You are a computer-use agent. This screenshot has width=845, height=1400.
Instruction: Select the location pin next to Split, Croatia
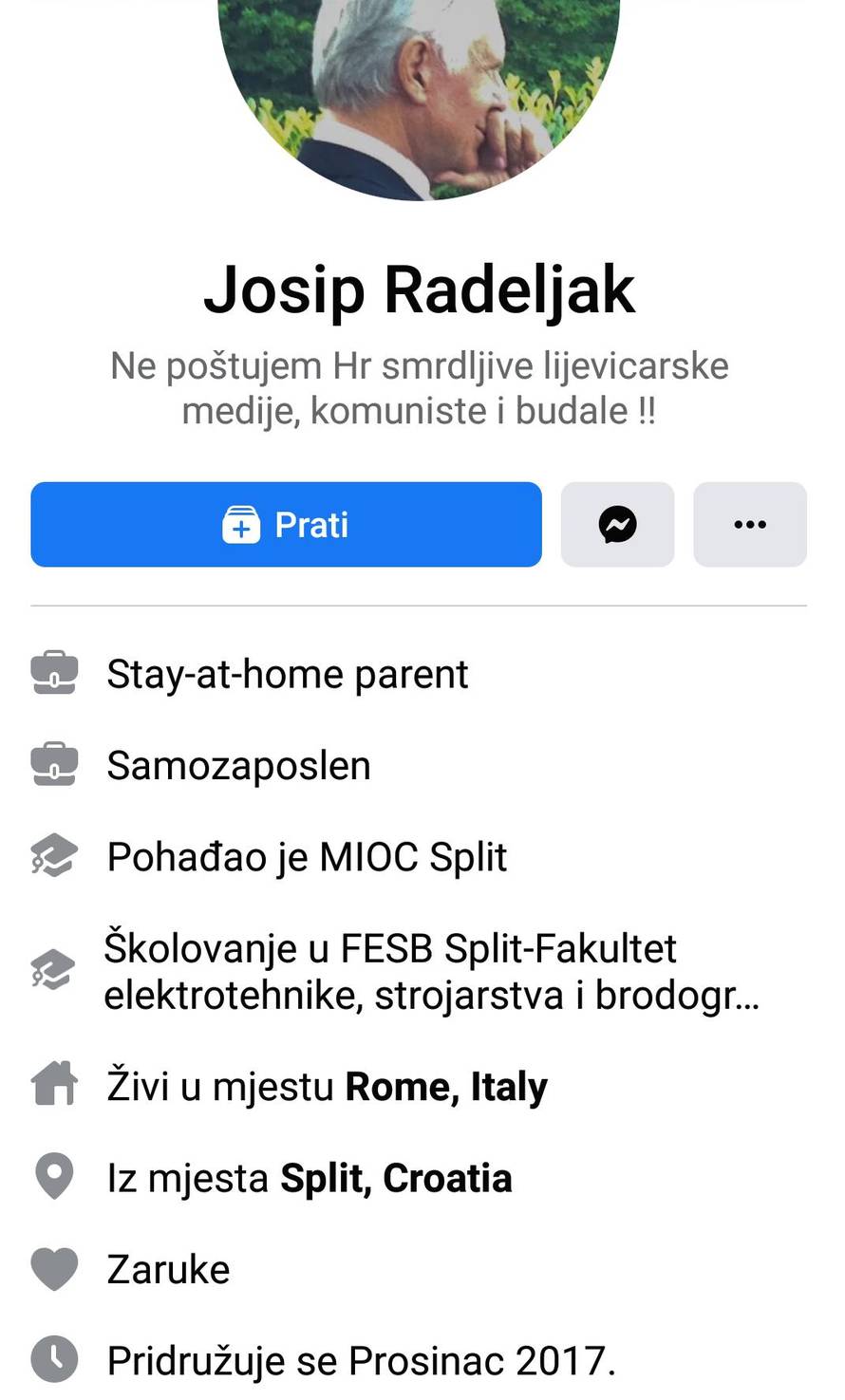pyautogui.click(x=54, y=1177)
